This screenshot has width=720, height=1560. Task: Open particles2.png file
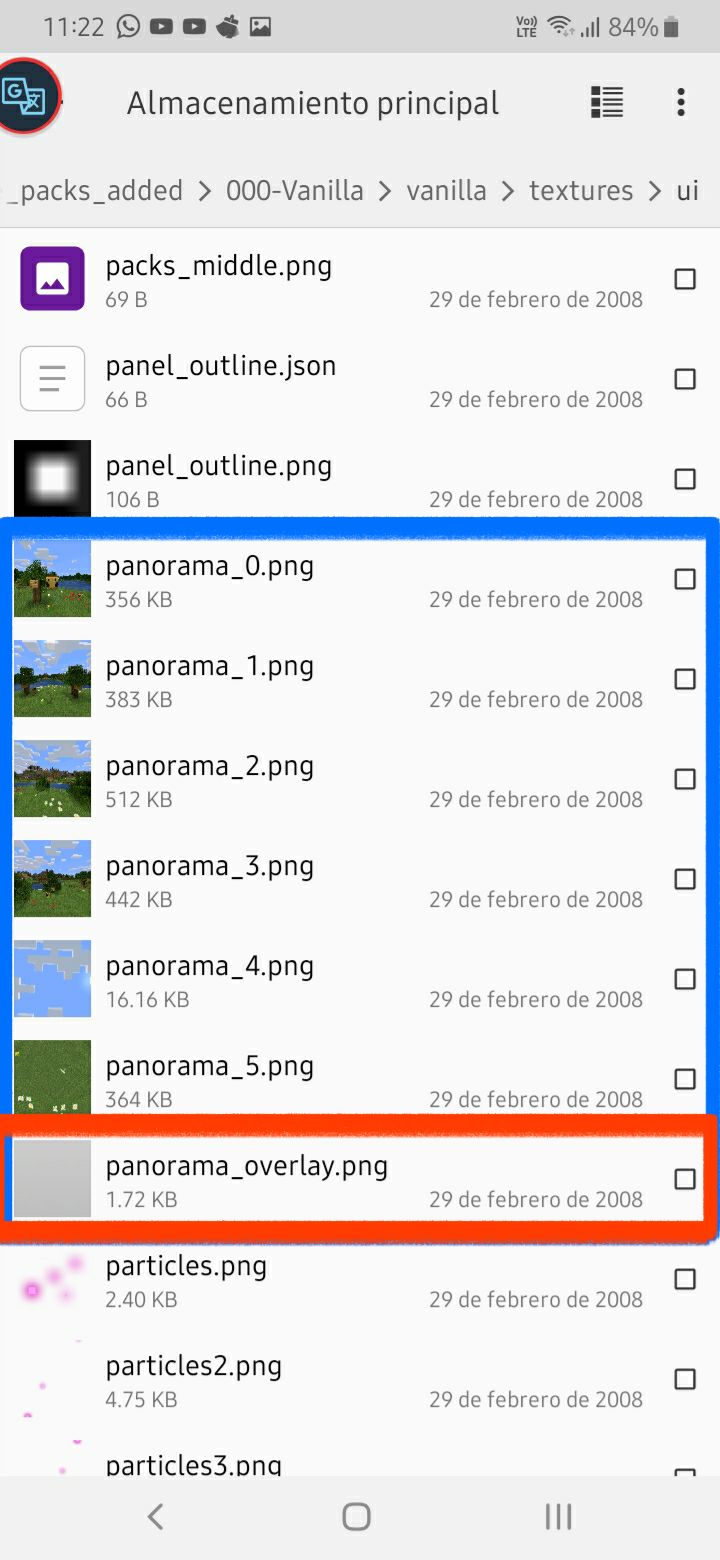coord(194,1367)
